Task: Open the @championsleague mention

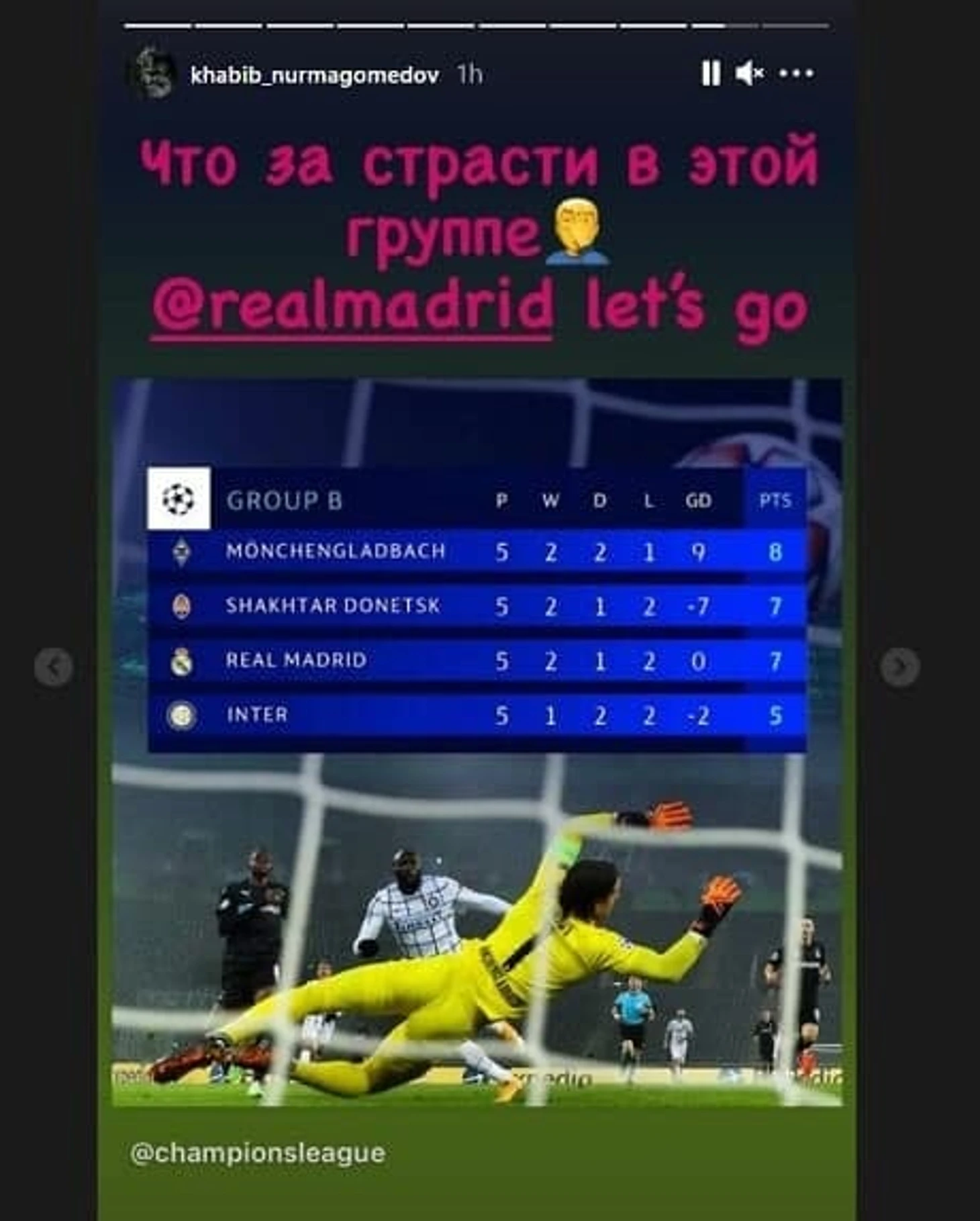Action: 258,1153
